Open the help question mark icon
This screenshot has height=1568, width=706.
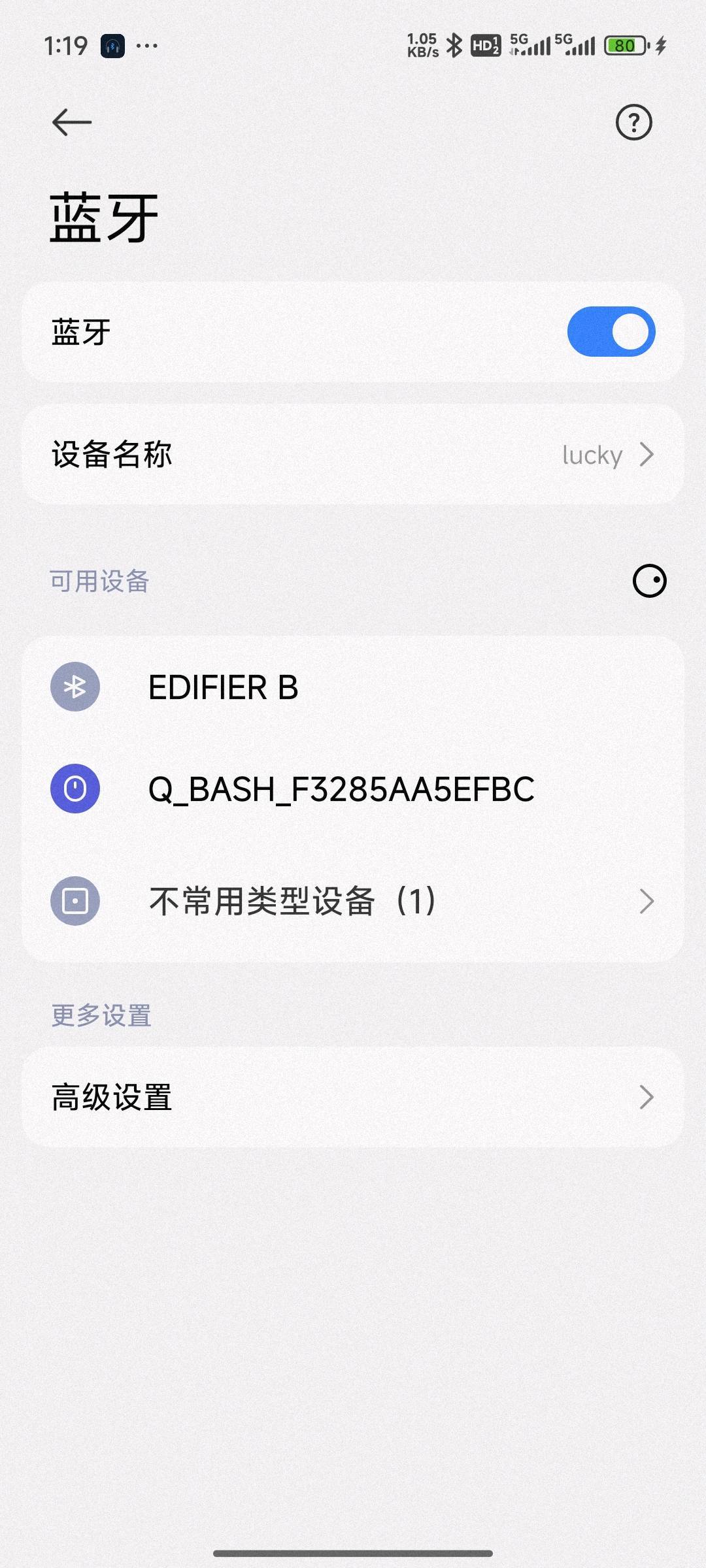pyautogui.click(x=633, y=122)
